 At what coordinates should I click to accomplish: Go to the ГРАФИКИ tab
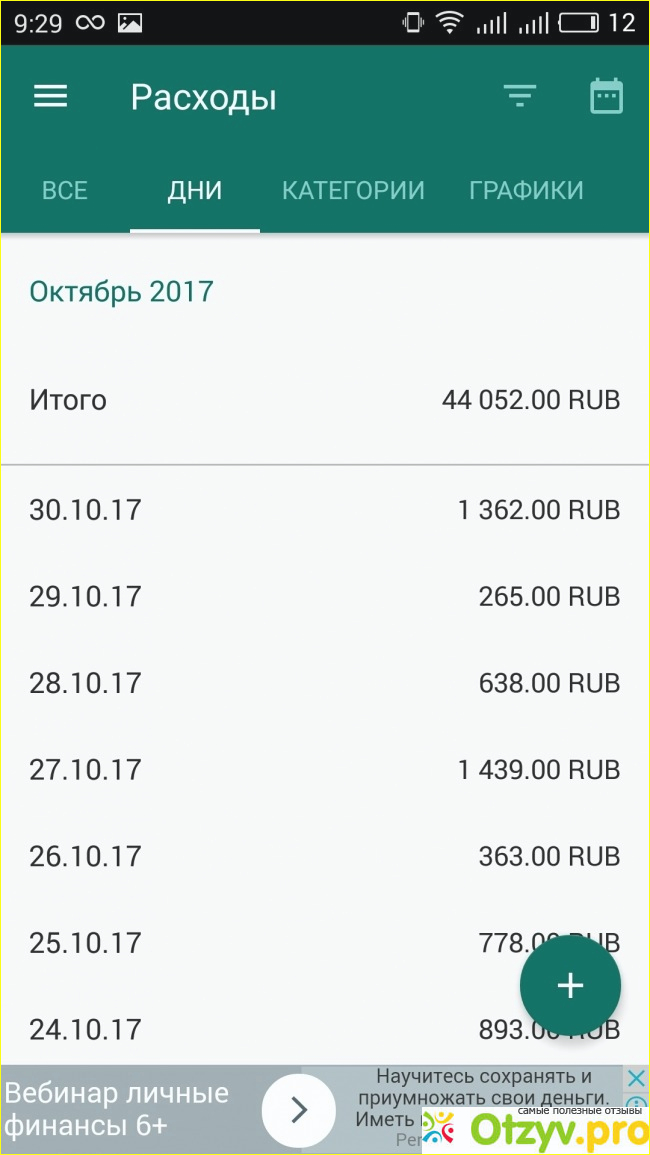(526, 190)
